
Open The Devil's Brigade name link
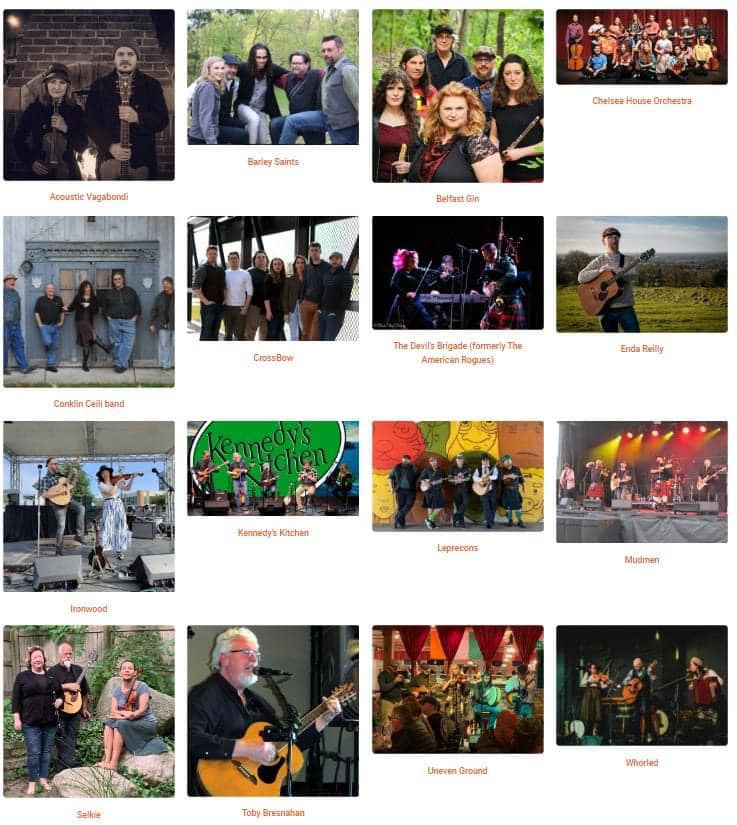457,352
